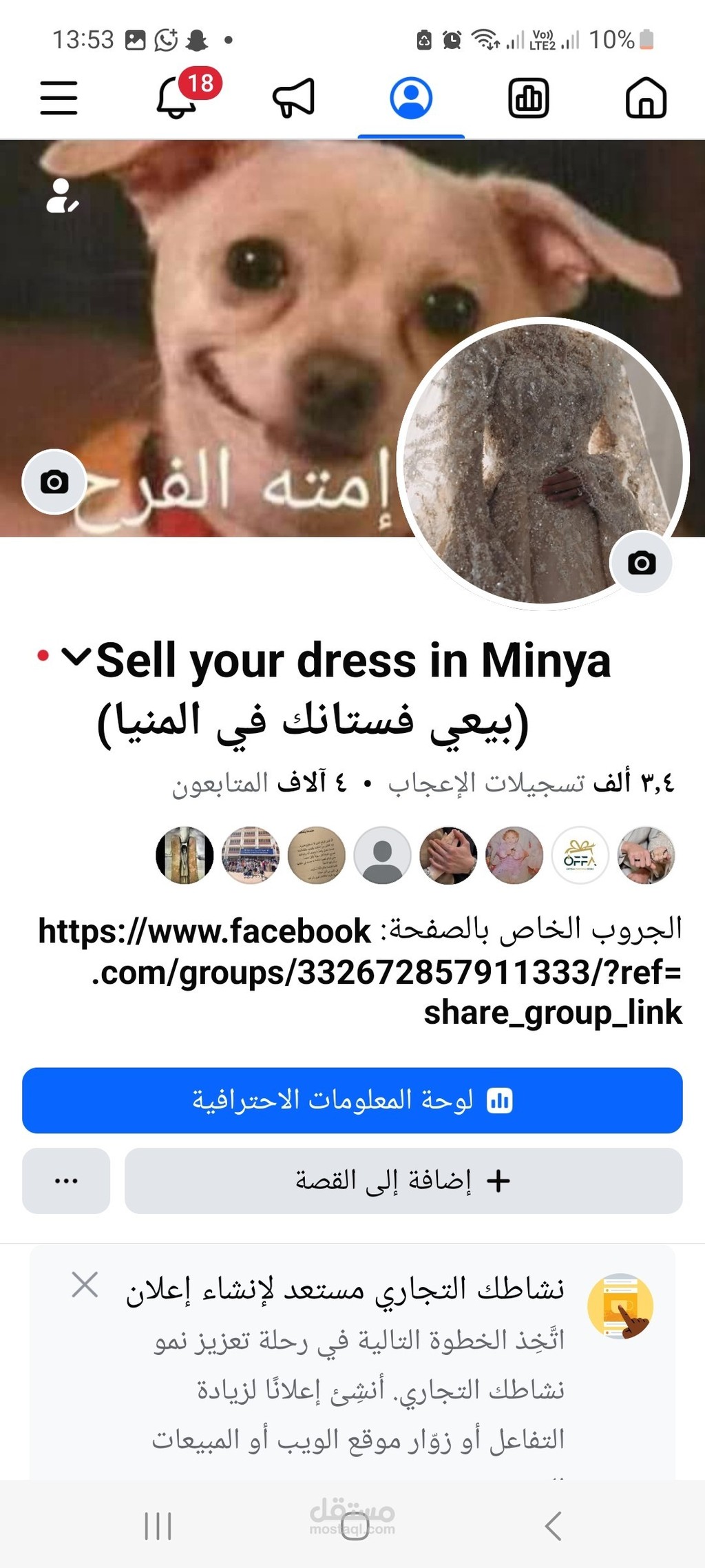Change profile picture via camera icon
The height and width of the screenshot is (1568, 705).
642,562
